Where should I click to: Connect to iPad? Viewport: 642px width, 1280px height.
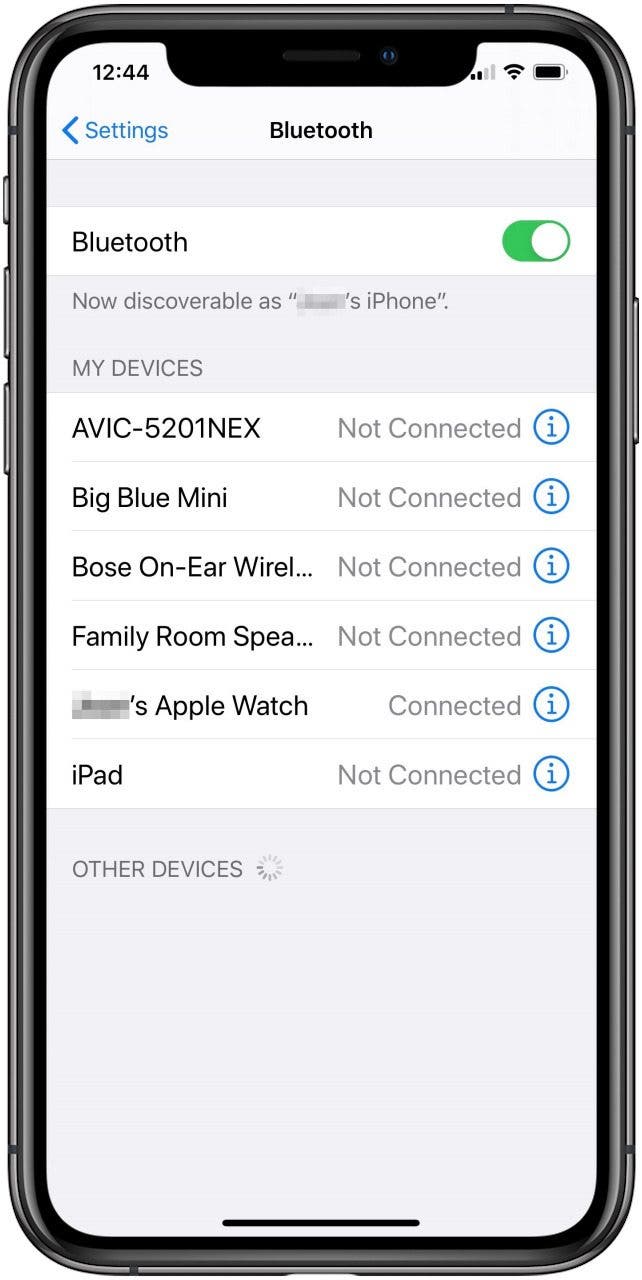(x=98, y=775)
